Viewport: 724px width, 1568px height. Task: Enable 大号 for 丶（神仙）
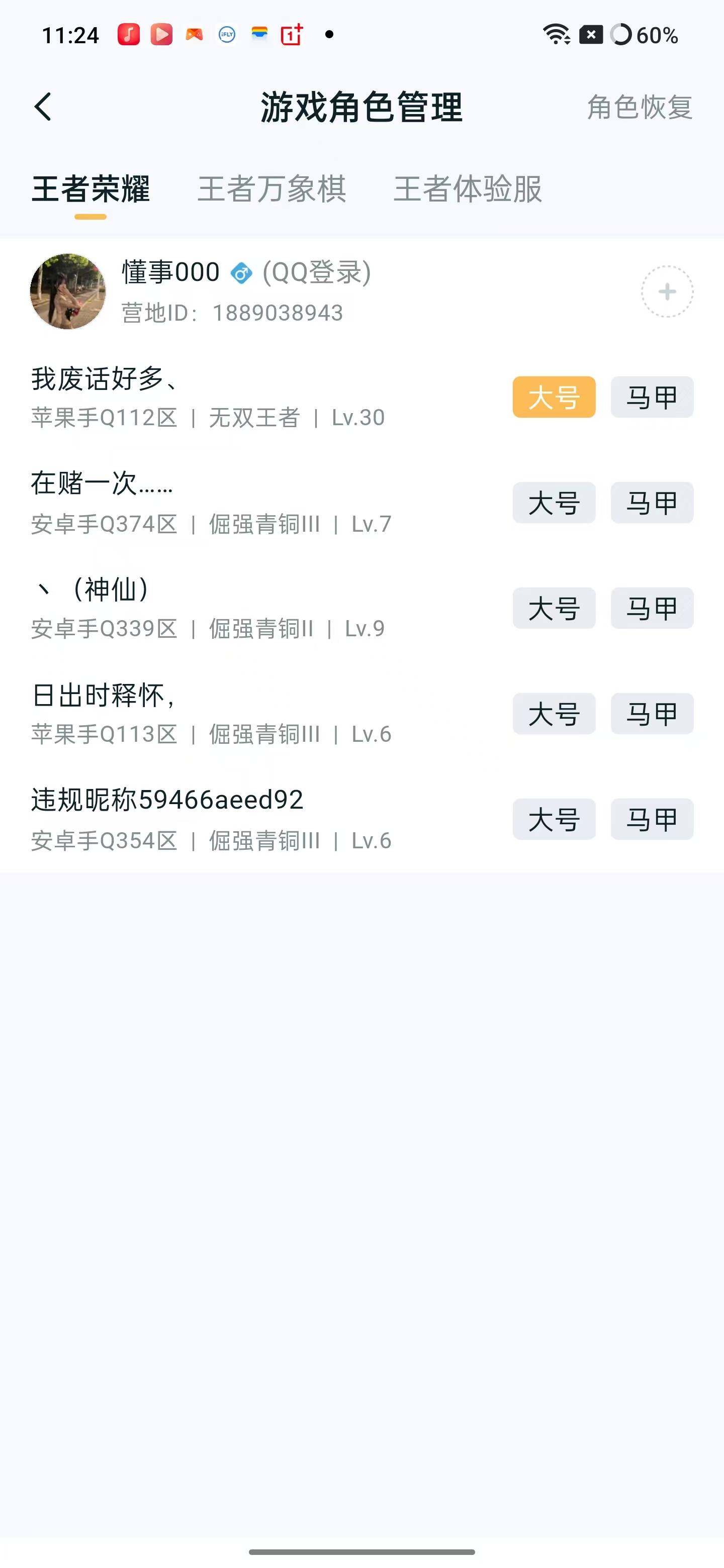coord(554,608)
